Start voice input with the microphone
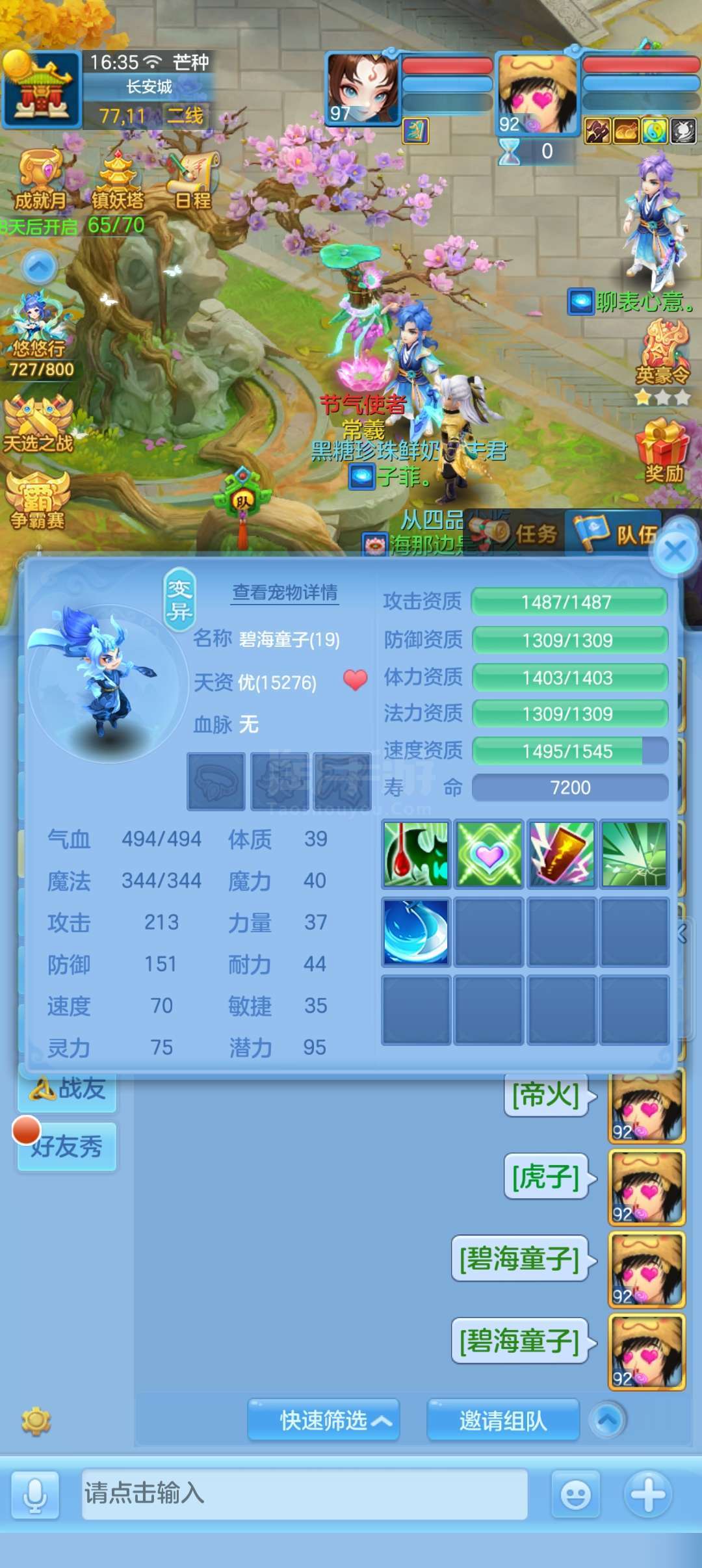Viewport: 702px width, 1568px height. 35,1495
